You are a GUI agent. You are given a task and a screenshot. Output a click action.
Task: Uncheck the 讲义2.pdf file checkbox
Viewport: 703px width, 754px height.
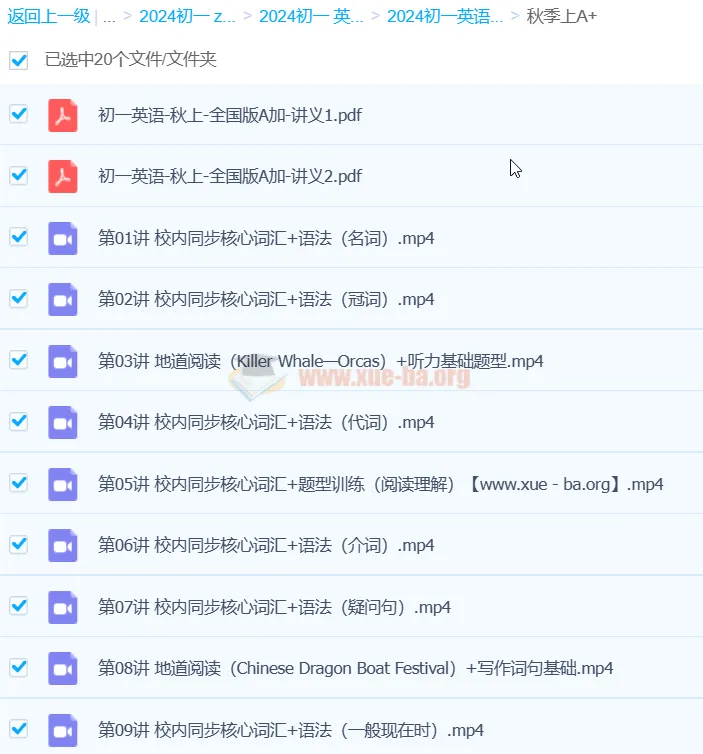click(18, 175)
